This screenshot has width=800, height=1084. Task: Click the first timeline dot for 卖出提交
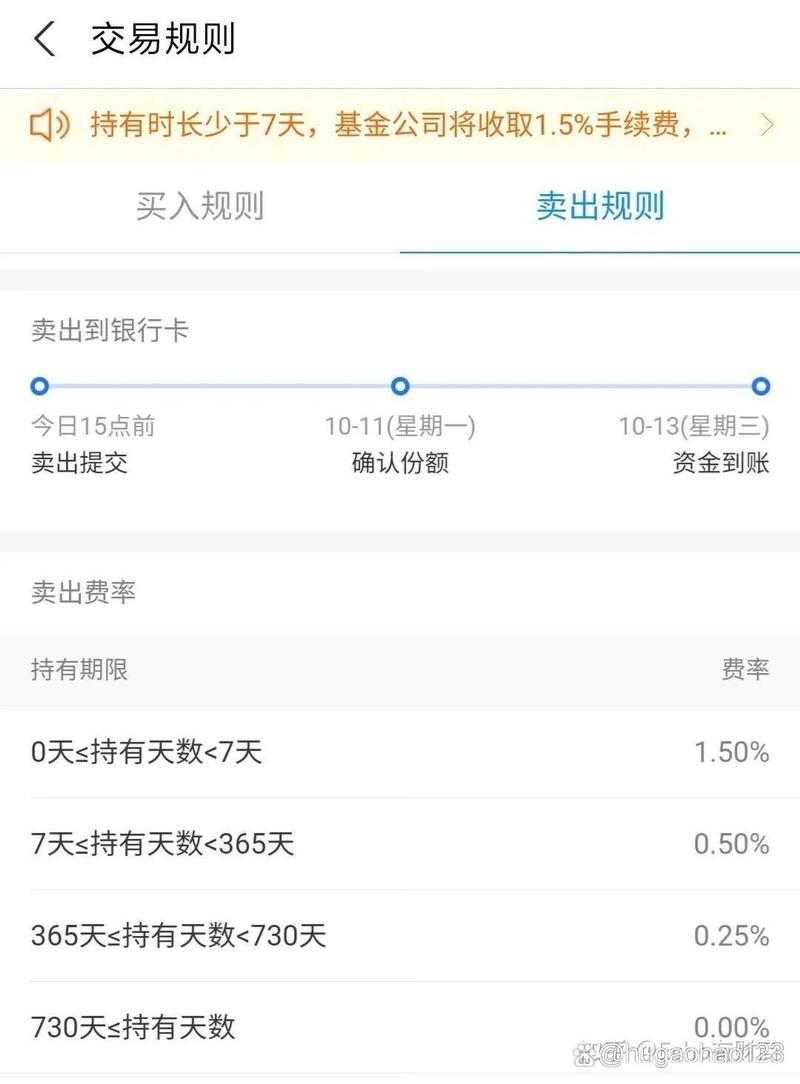(x=40, y=386)
